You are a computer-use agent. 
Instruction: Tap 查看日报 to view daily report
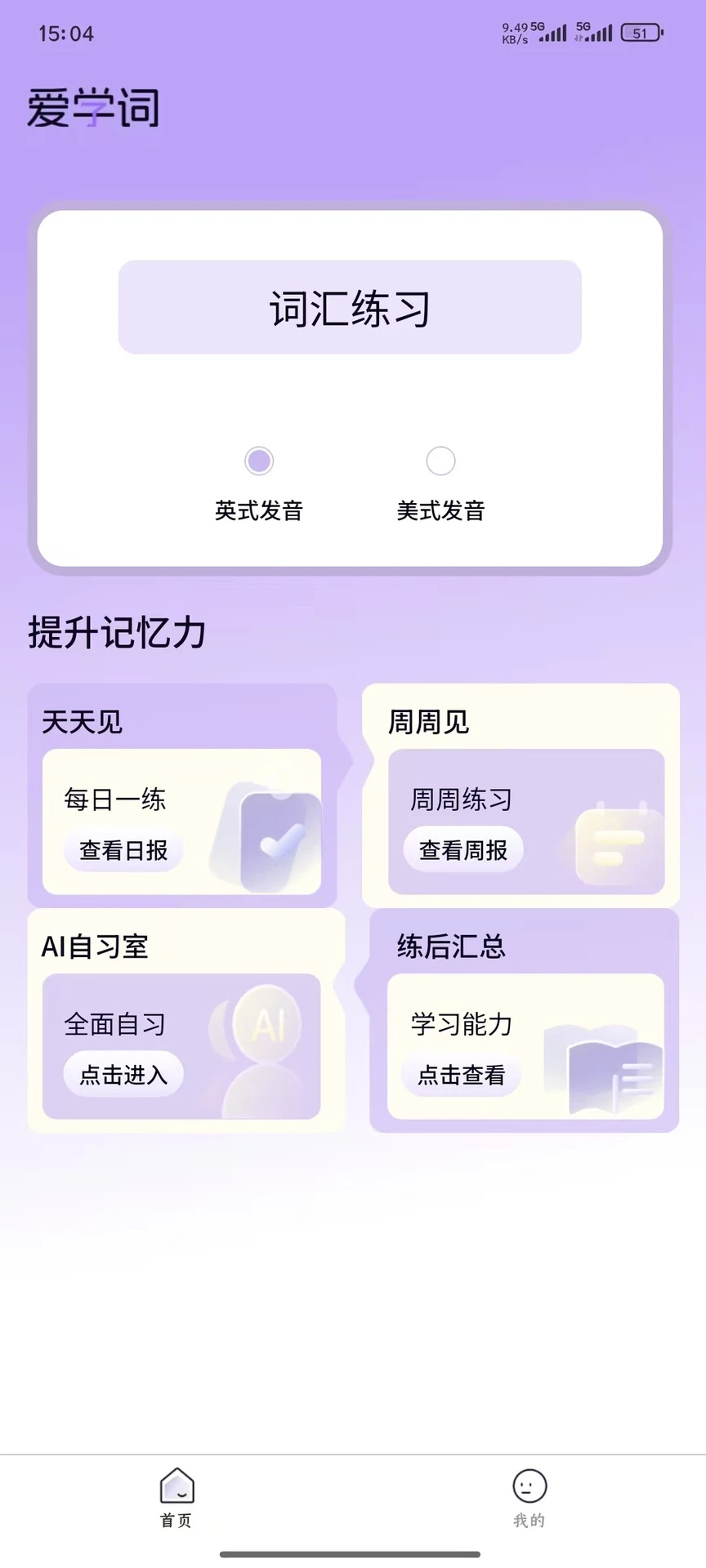pos(123,850)
